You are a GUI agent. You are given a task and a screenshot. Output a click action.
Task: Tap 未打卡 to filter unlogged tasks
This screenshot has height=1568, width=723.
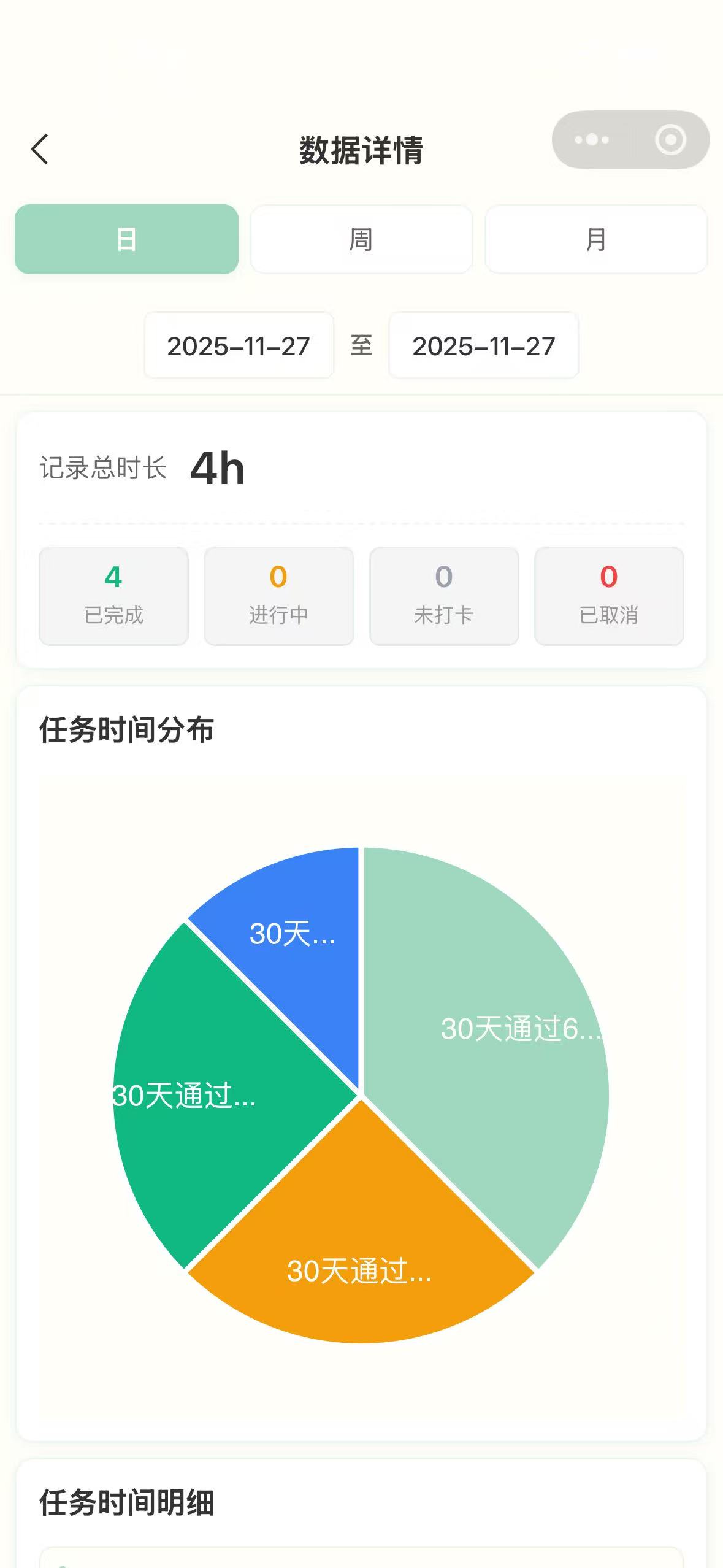443,595
